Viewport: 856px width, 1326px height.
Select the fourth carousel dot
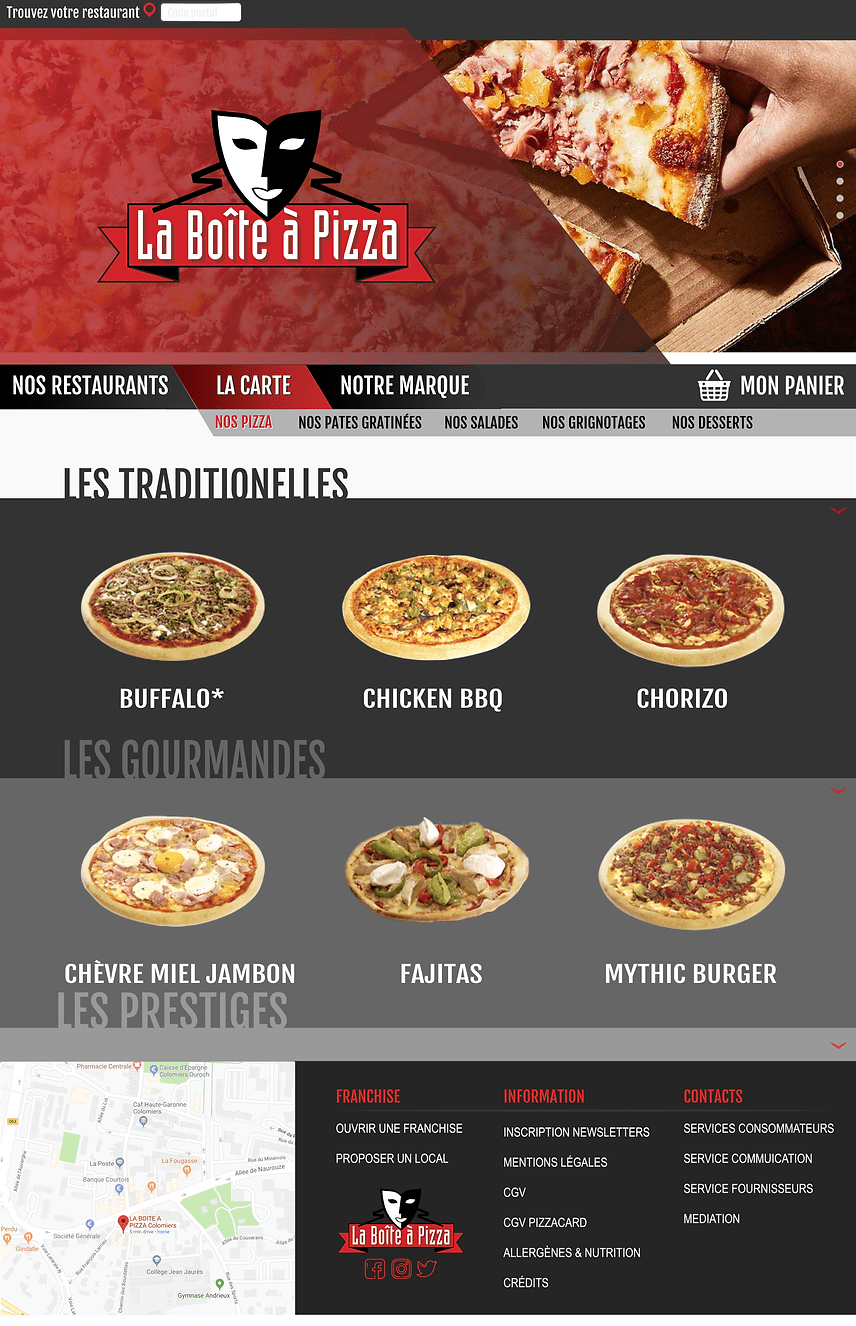point(839,215)
